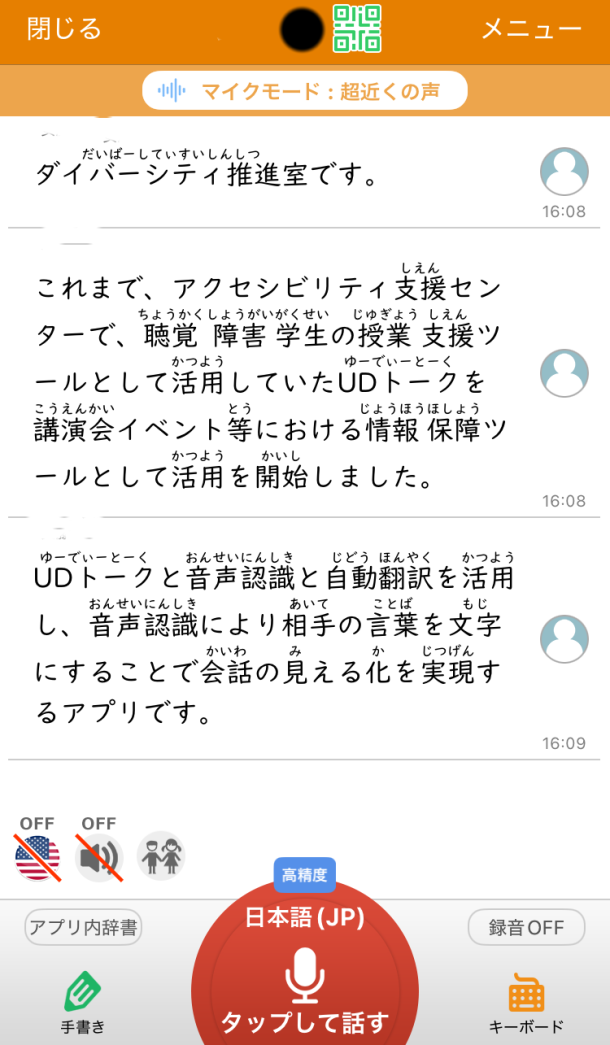Image resolution: width=610 pixels, height=1045 pixels.
Task: Open the QR code invite icon
Action: coord(357,29)
